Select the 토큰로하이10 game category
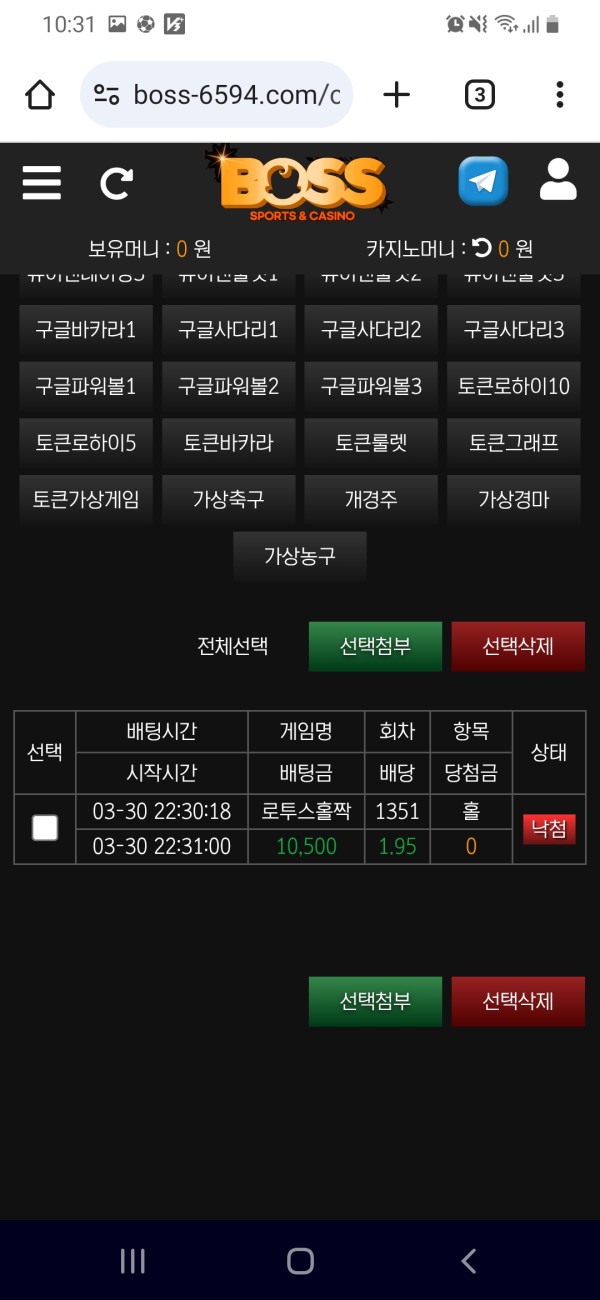600x1300 pixels. point(514,386)
